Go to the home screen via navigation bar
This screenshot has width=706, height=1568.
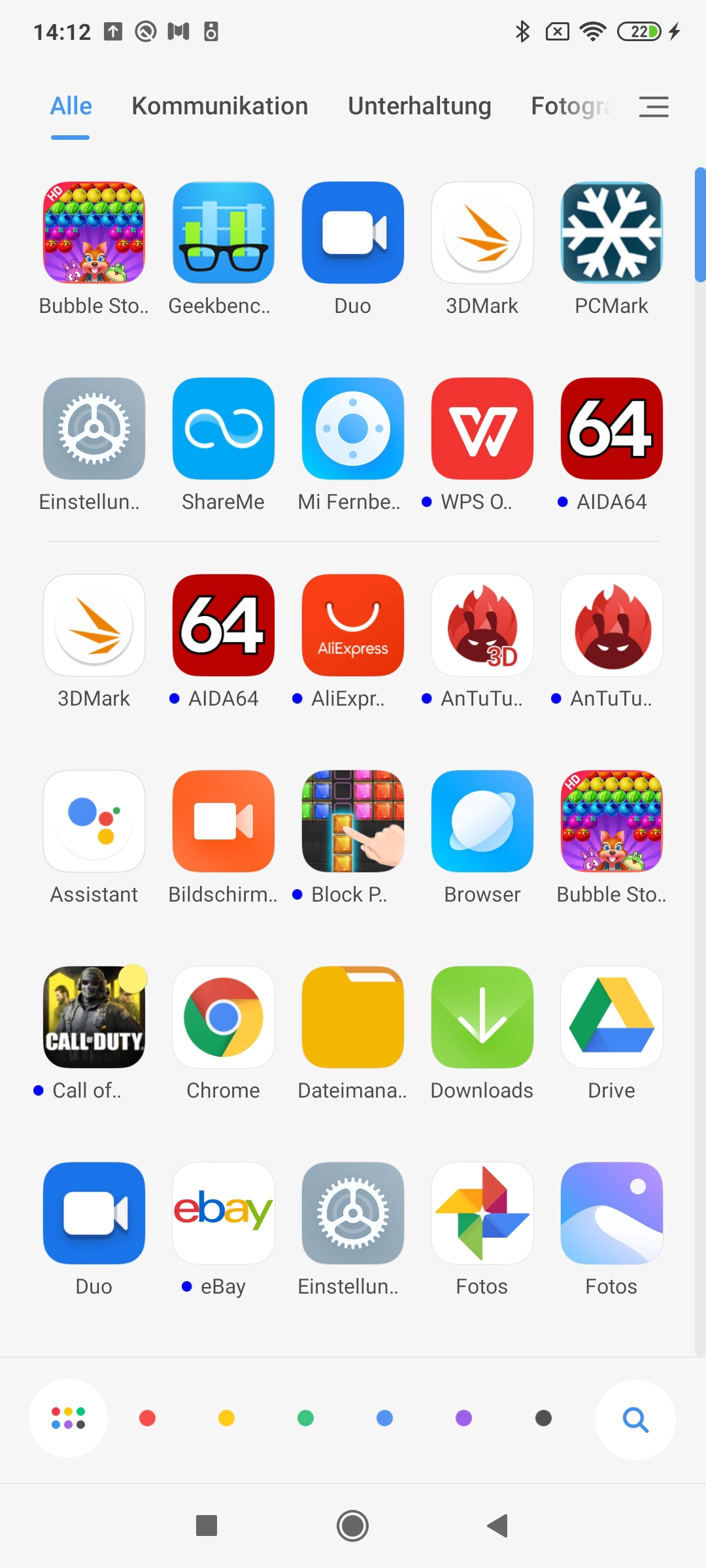click(353, 1526)
